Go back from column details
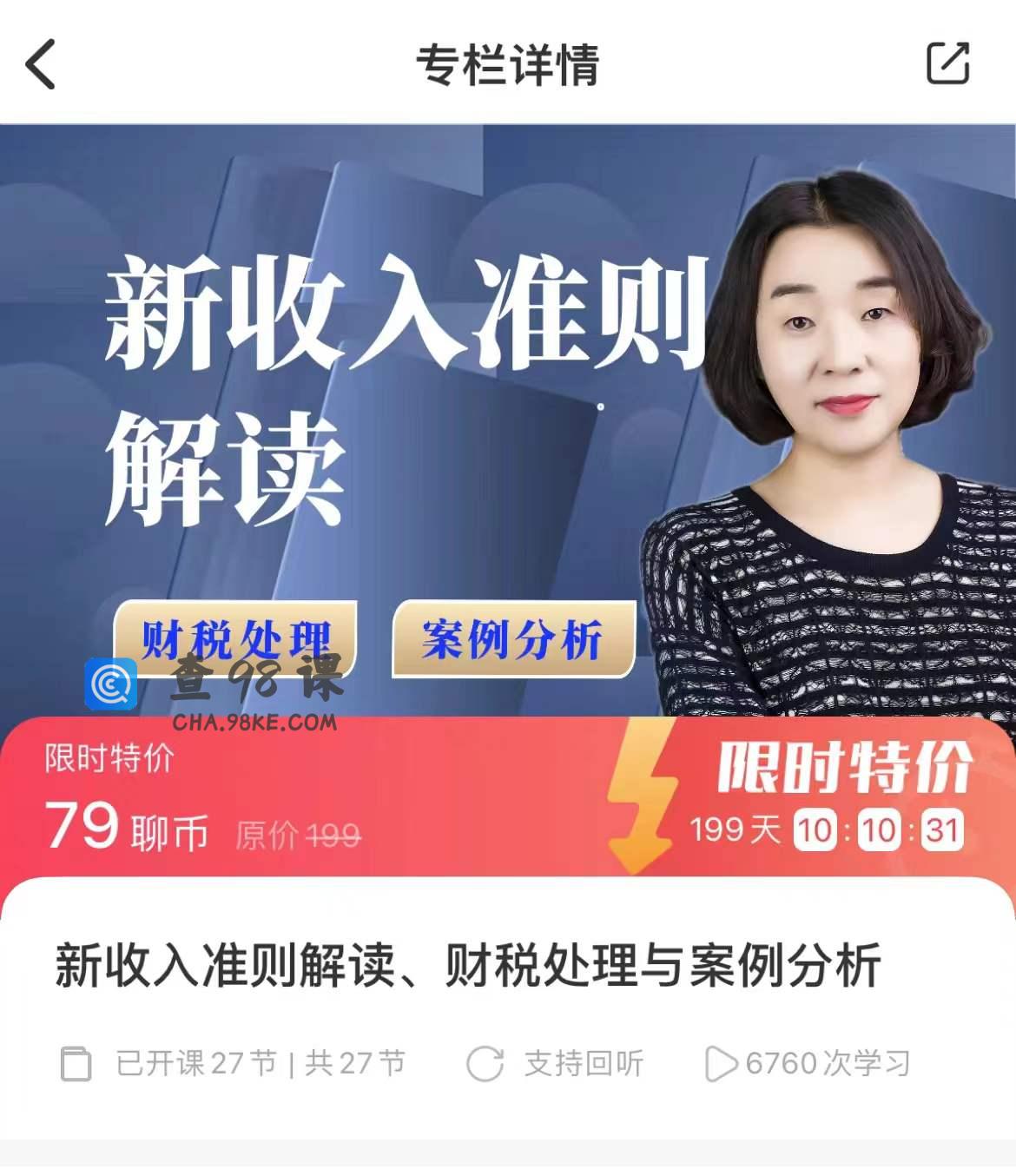The width and height of the screenshot is (1016, 1176). point(41,64)
